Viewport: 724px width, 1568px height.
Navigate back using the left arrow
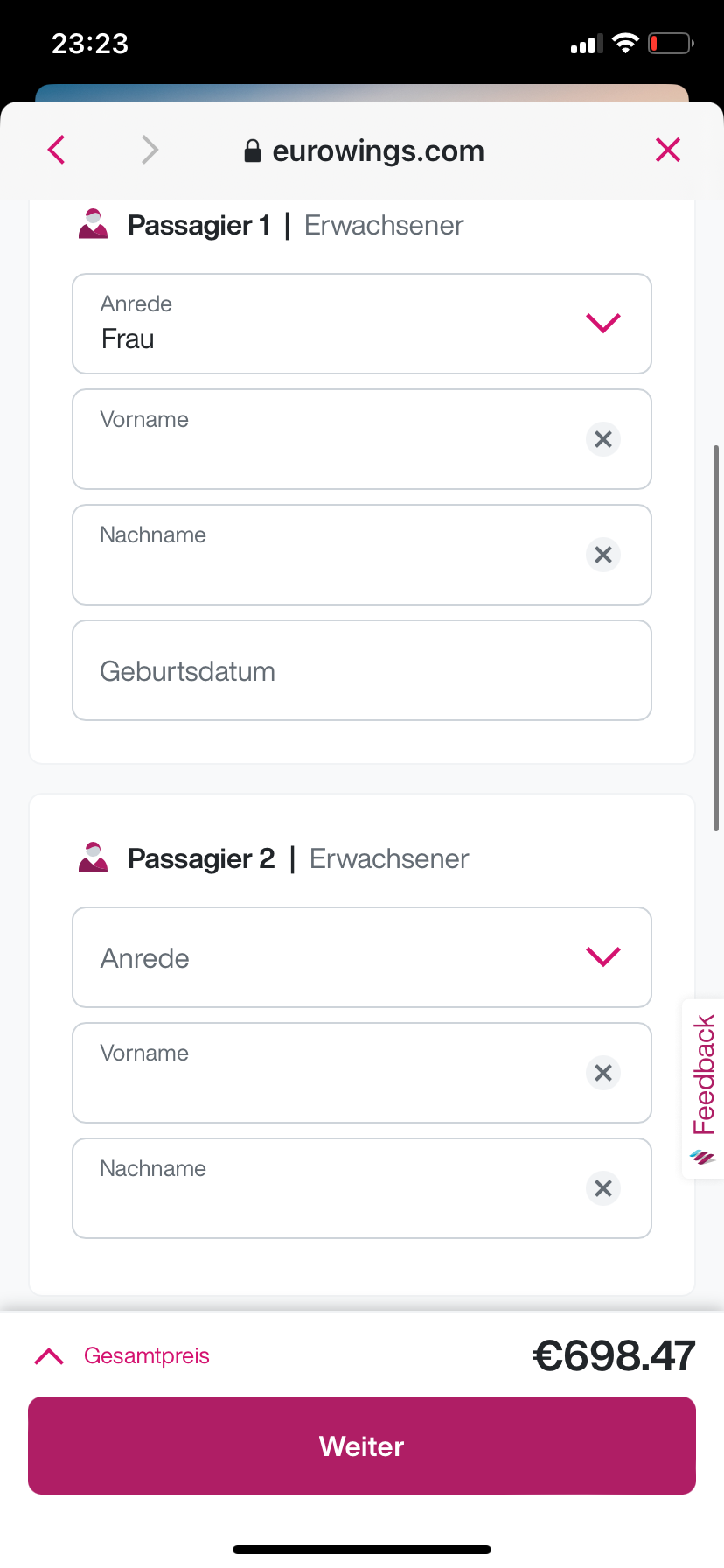click(x=56, y=150)
